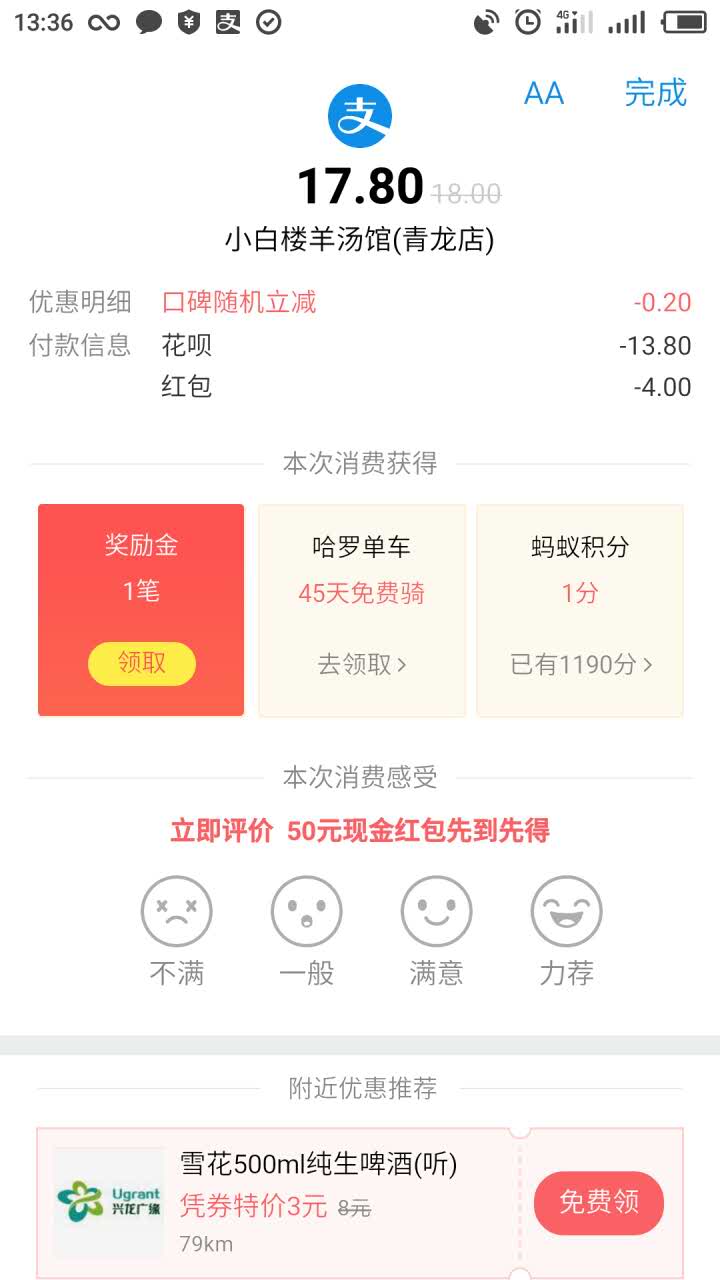Viewport: 720px width, 1280px height.
Task: Rate the experience as 一般
Action: click(307, 932)
